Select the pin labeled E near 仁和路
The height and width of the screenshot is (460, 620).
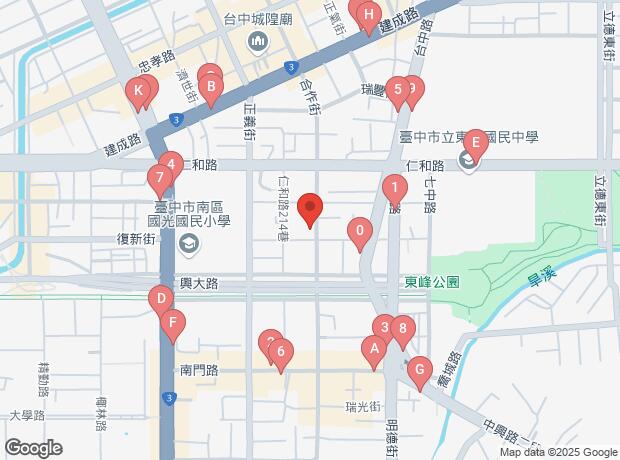pos(476,143)
